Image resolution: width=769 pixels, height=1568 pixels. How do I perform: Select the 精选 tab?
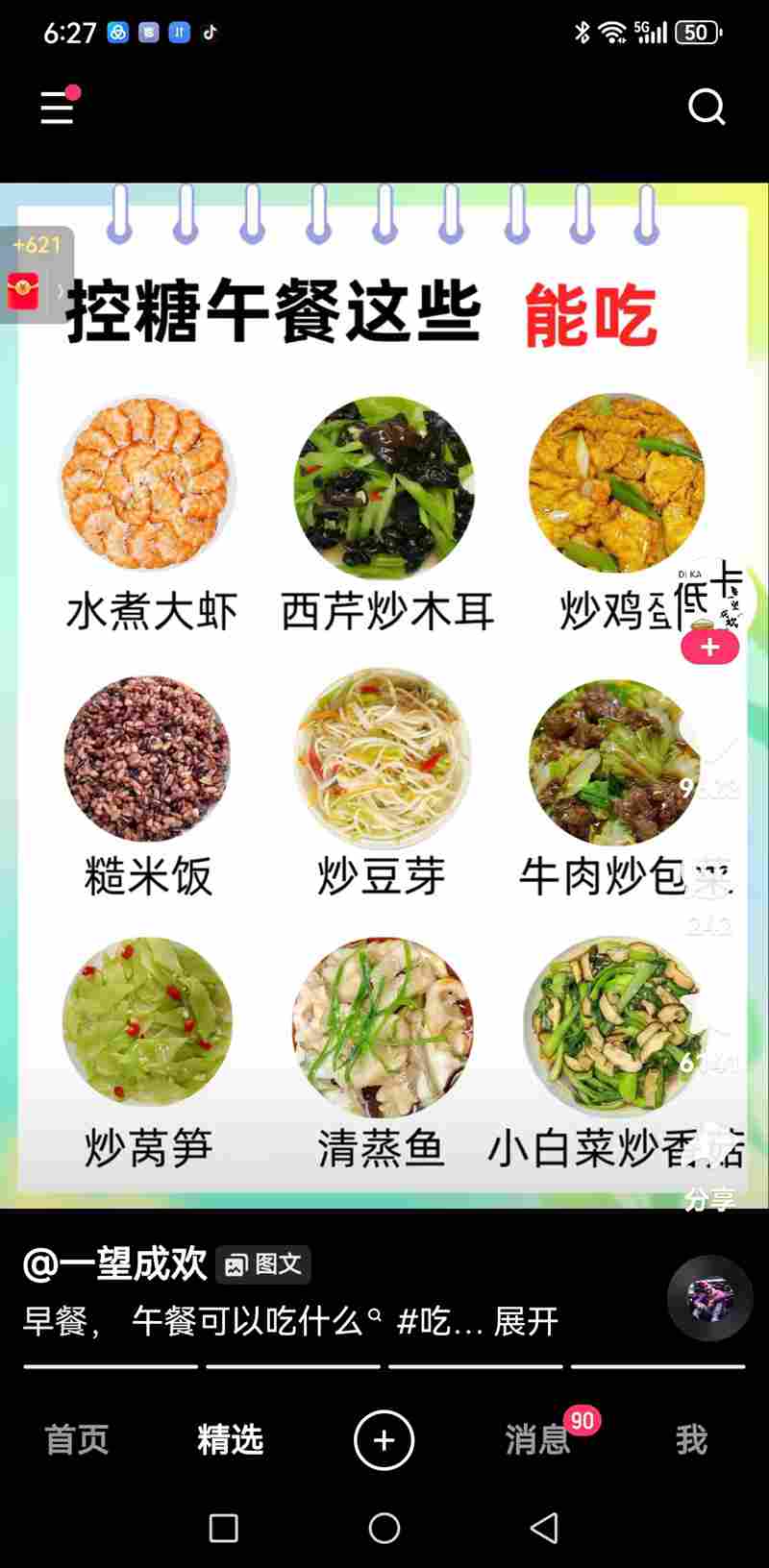click(x=230, y=1439)
